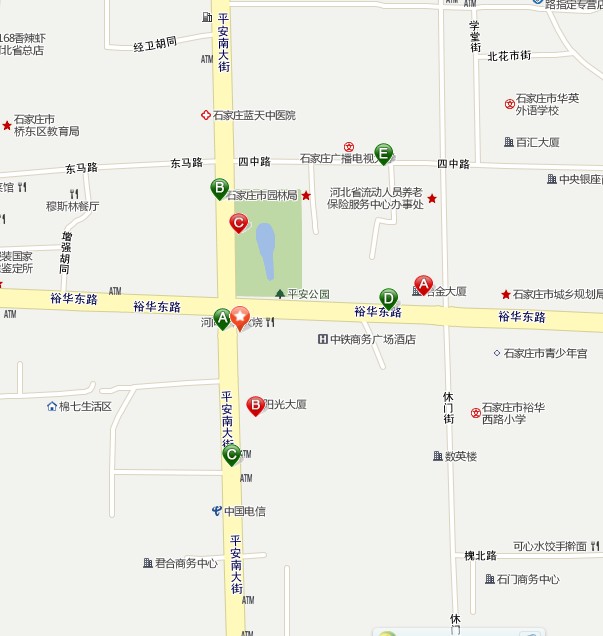Open red marker B at 阳光大厦

255,405
